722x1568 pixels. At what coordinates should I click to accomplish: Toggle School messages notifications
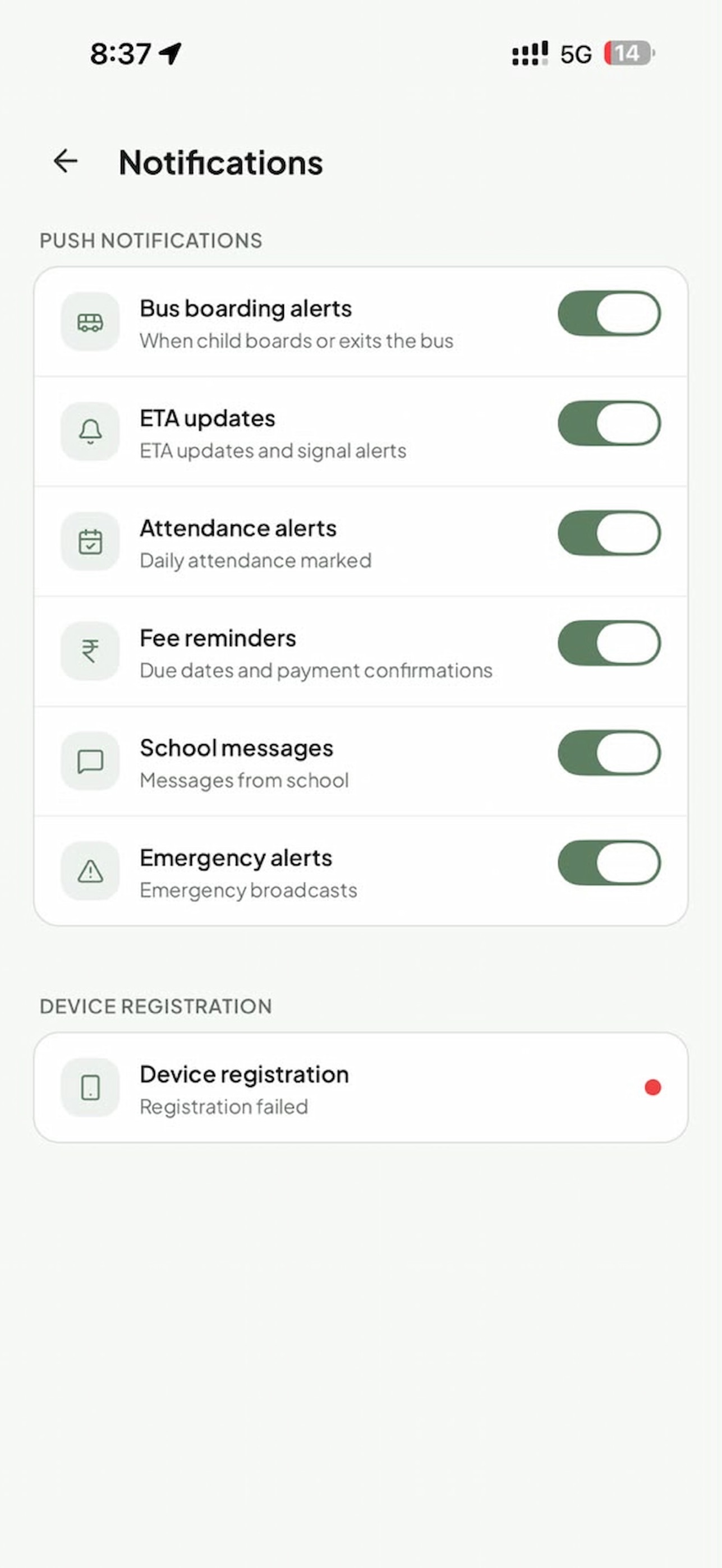click(609, 753)
